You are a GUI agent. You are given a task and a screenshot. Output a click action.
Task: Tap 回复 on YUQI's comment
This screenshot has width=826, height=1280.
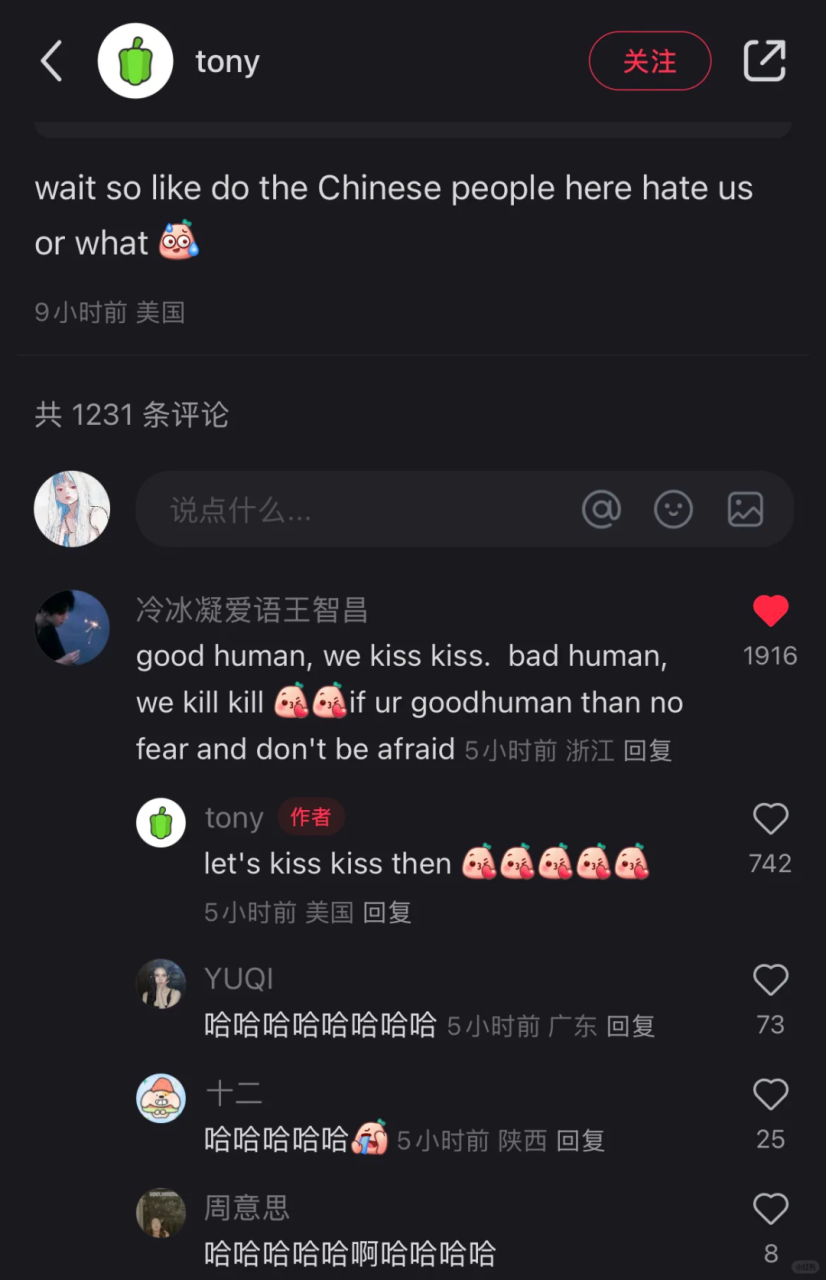630,1026
